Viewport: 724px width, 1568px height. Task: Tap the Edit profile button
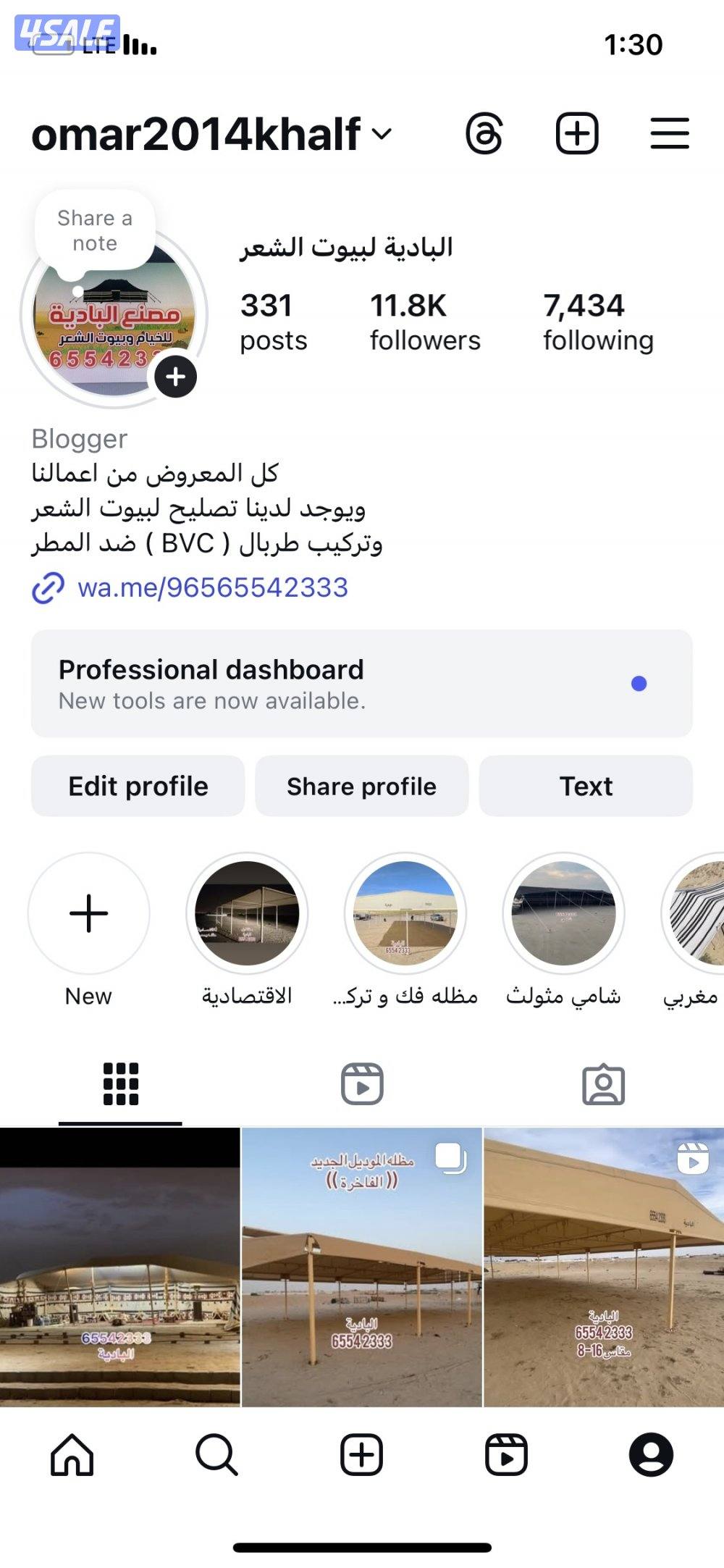[x=138, y=786]
